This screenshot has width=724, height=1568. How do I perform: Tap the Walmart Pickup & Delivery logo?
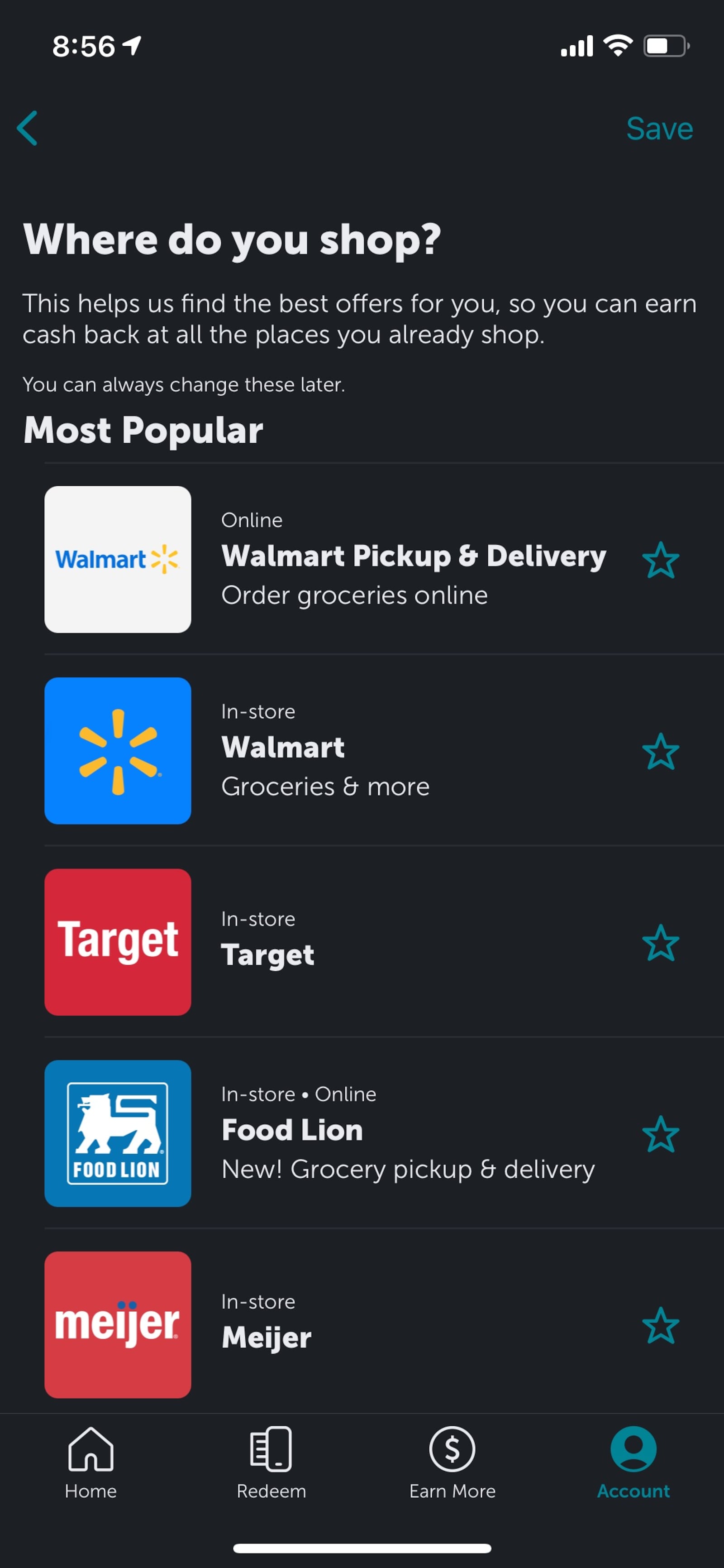[117, 558]
